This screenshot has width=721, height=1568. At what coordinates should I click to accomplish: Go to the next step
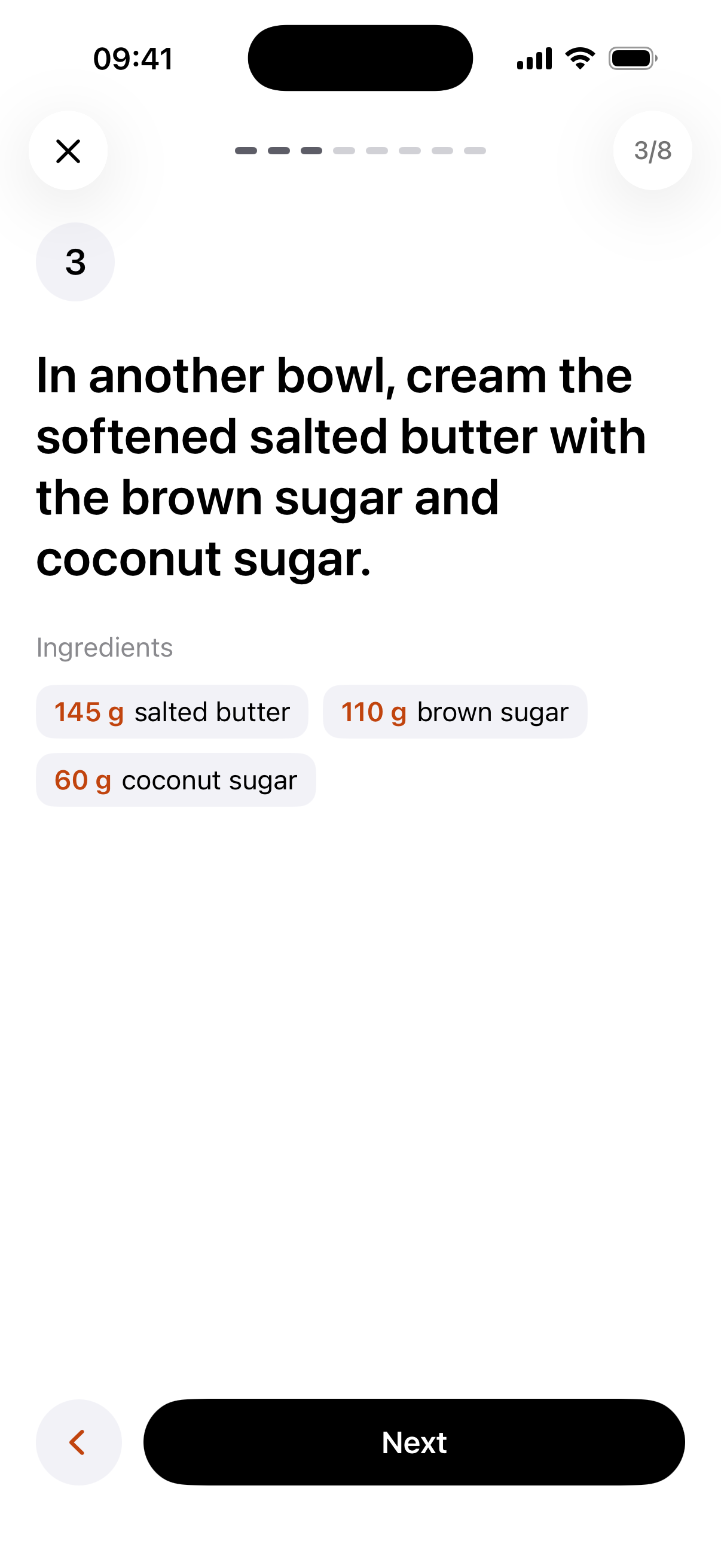tap(414, 1442)
